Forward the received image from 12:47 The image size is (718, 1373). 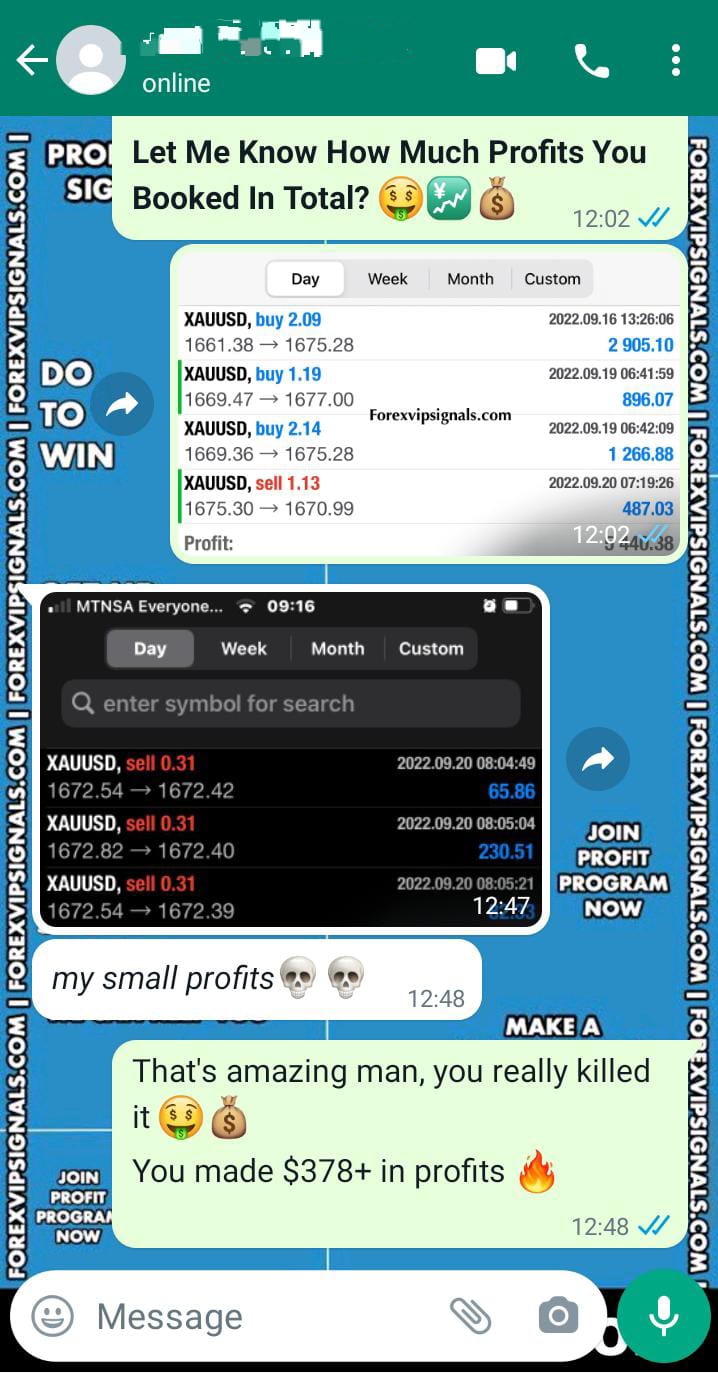(x=598, y=760)
